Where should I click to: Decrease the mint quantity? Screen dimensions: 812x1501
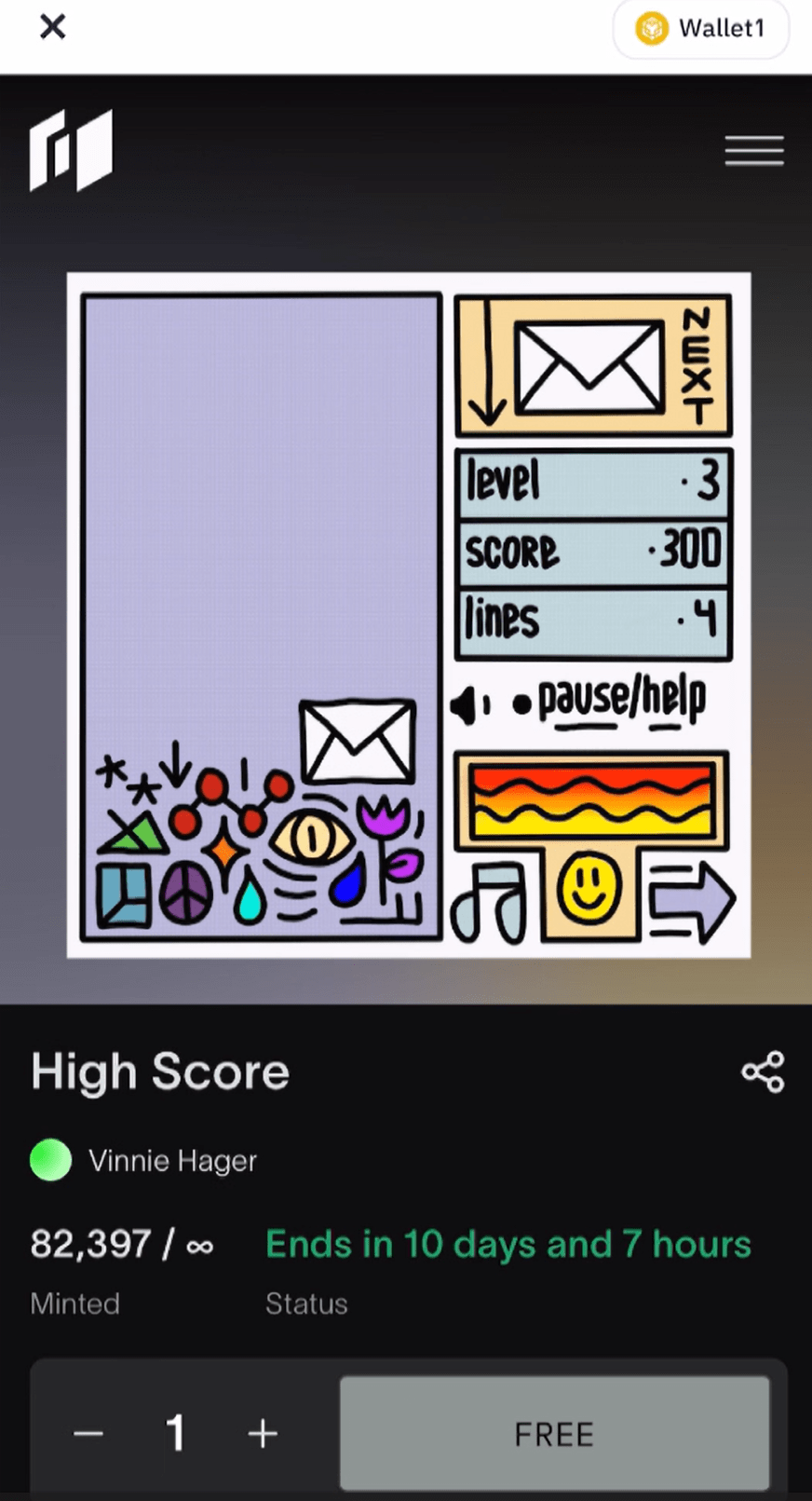[x=88, y=1433]
